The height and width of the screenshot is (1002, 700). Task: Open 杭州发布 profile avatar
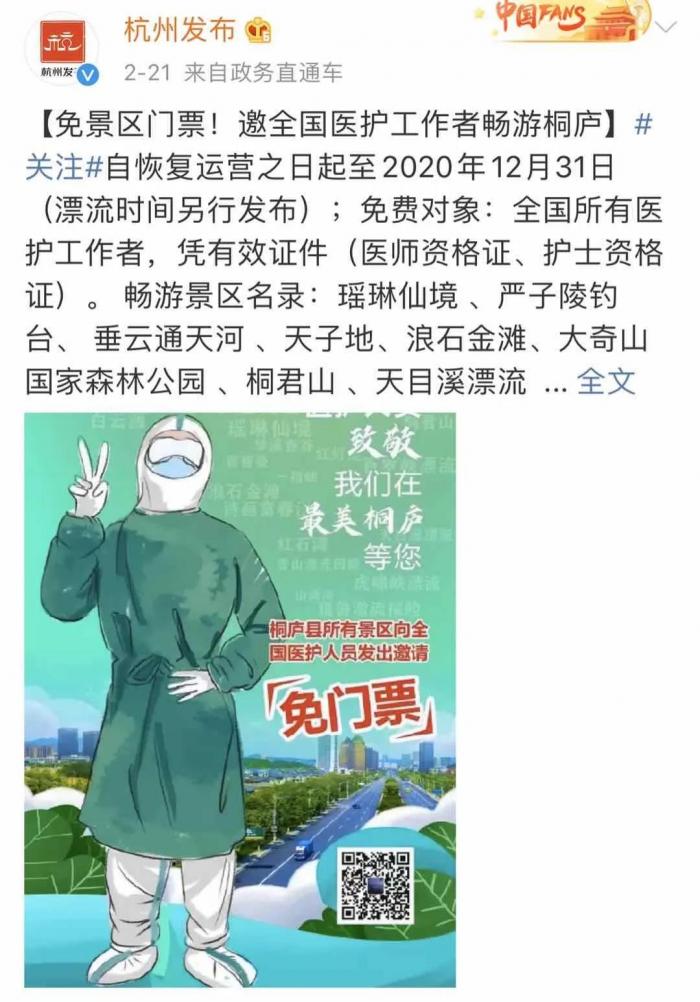coord(62,49)
